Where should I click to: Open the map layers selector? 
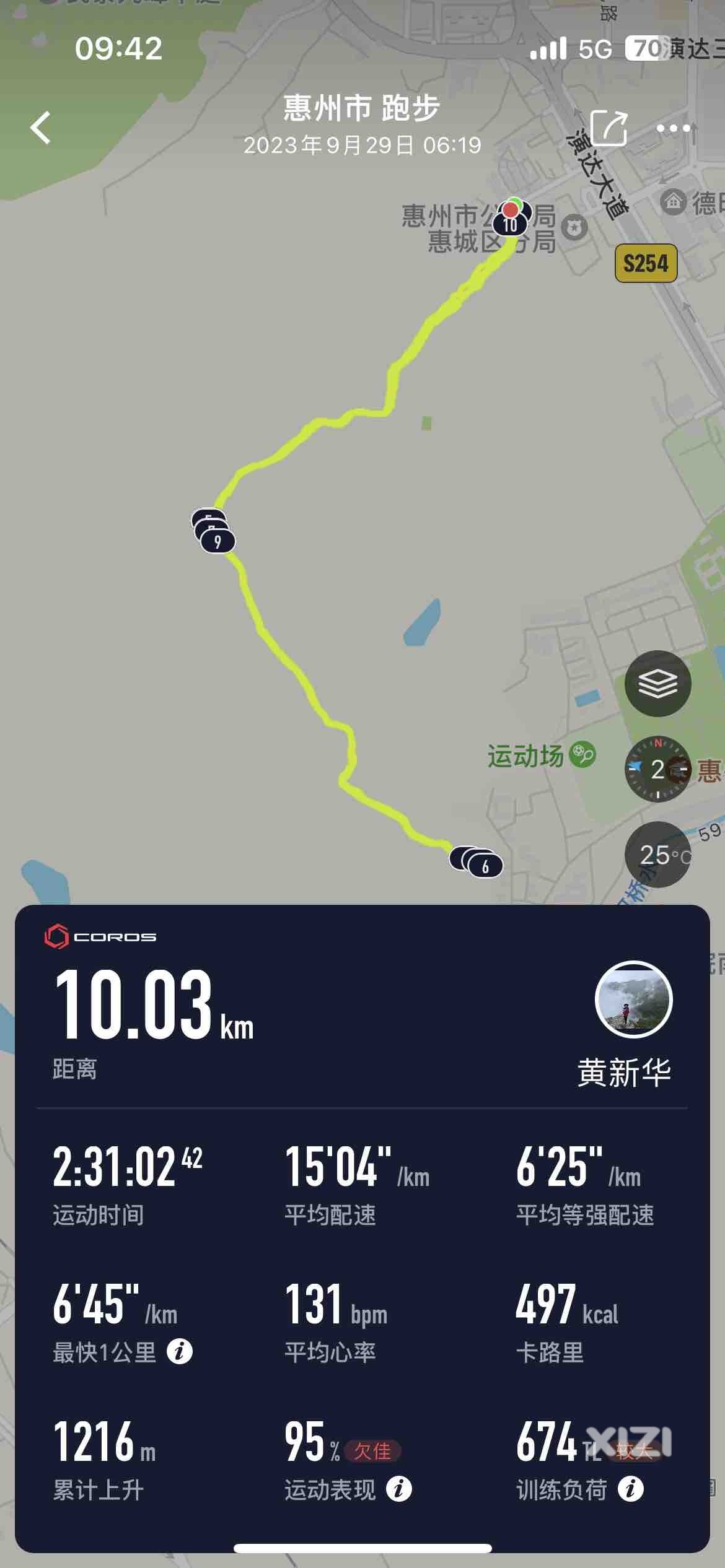(x=657, y=684)
